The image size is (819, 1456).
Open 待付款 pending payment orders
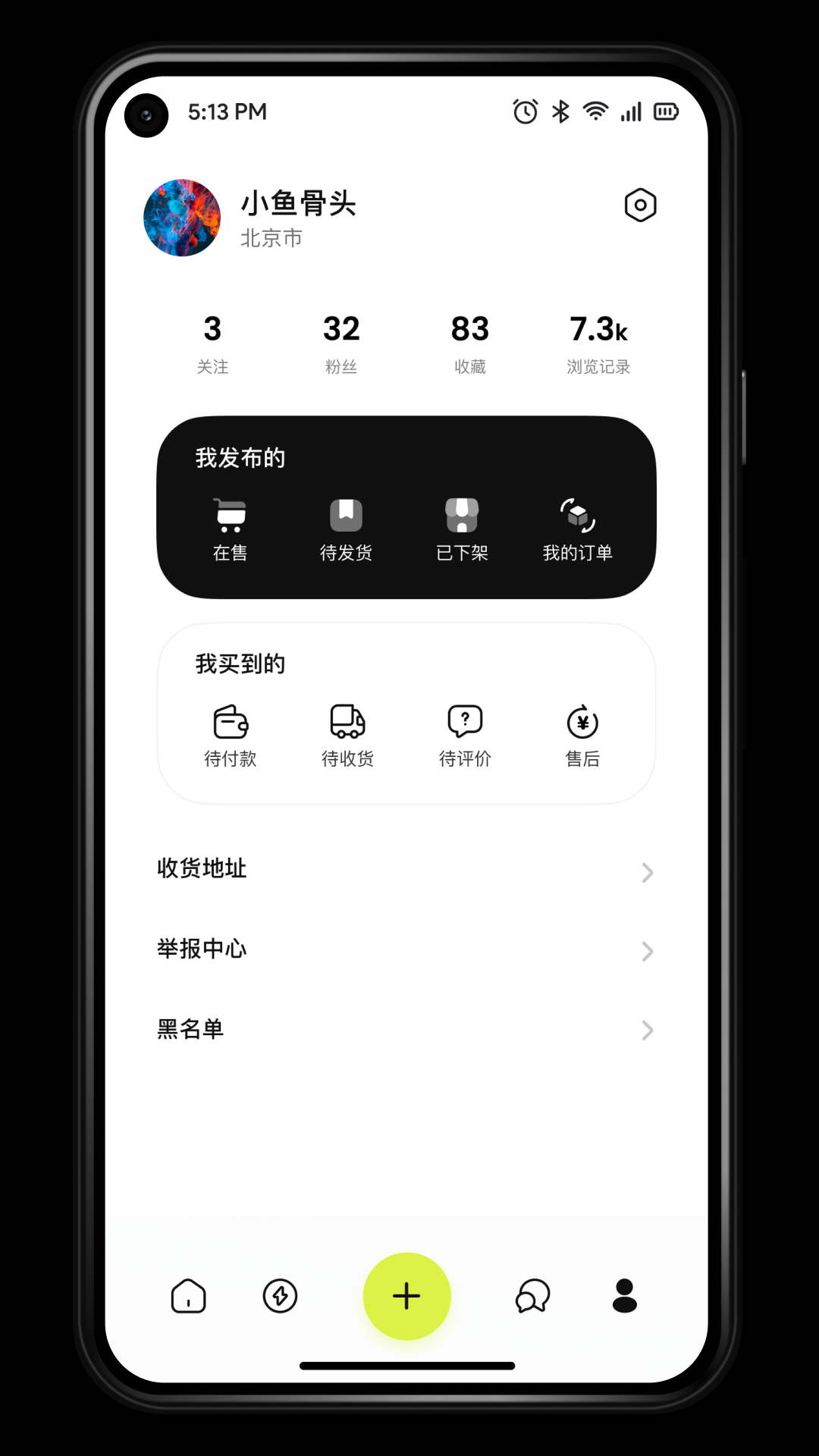tap(231, 736)
